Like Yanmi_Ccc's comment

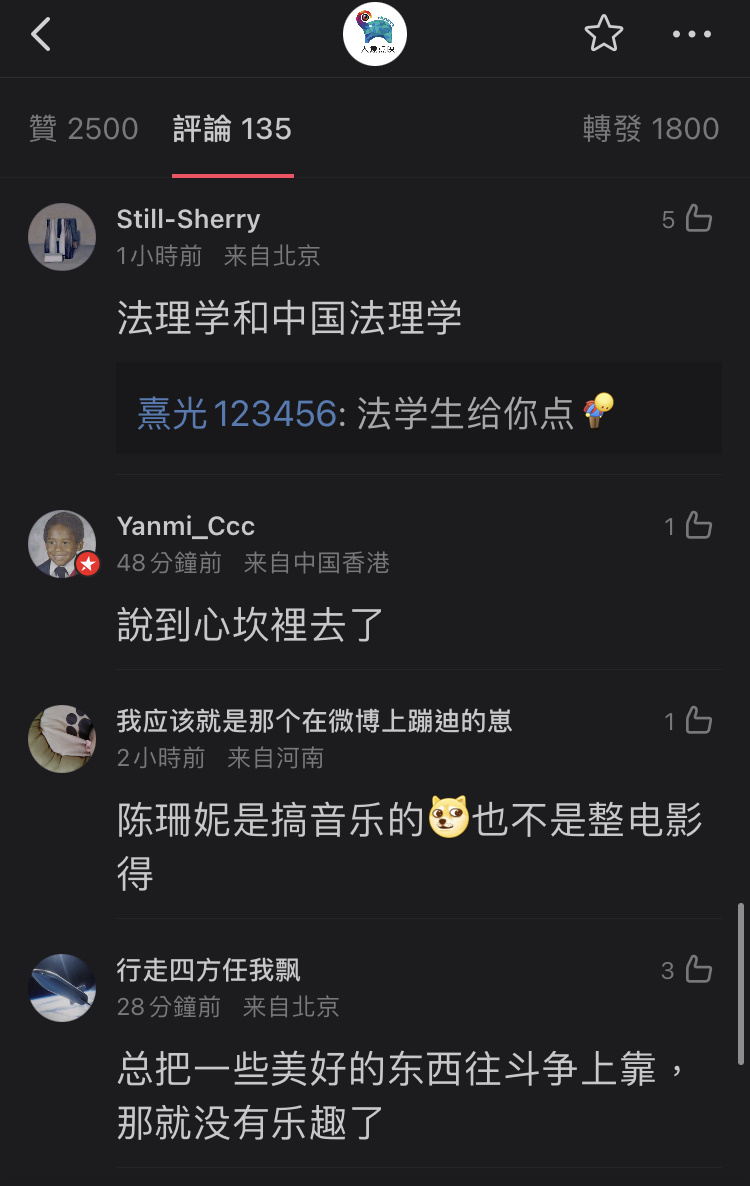[x=698, y=526]
